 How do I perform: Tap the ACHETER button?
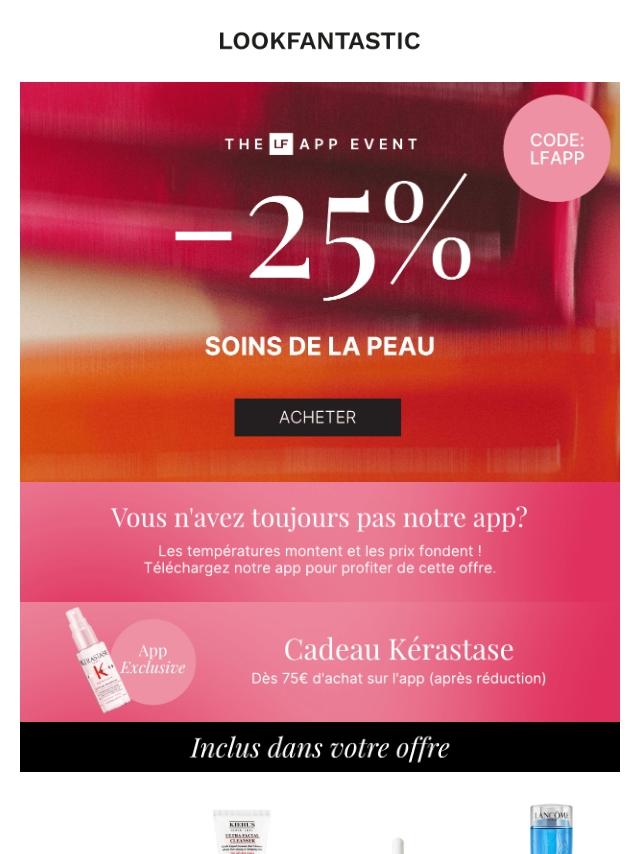[x=317, y=417]
